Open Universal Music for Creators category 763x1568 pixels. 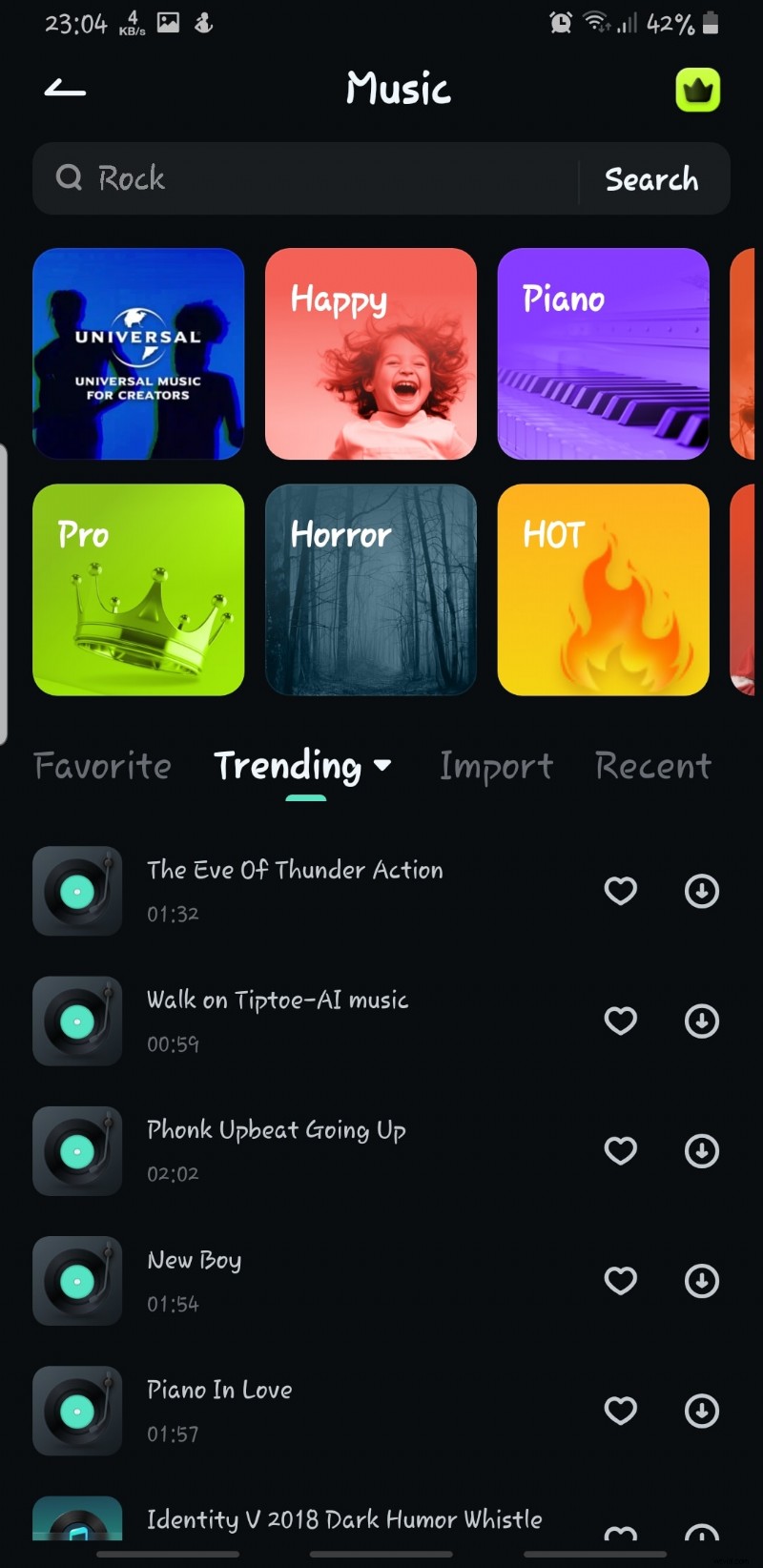(138, 354)
